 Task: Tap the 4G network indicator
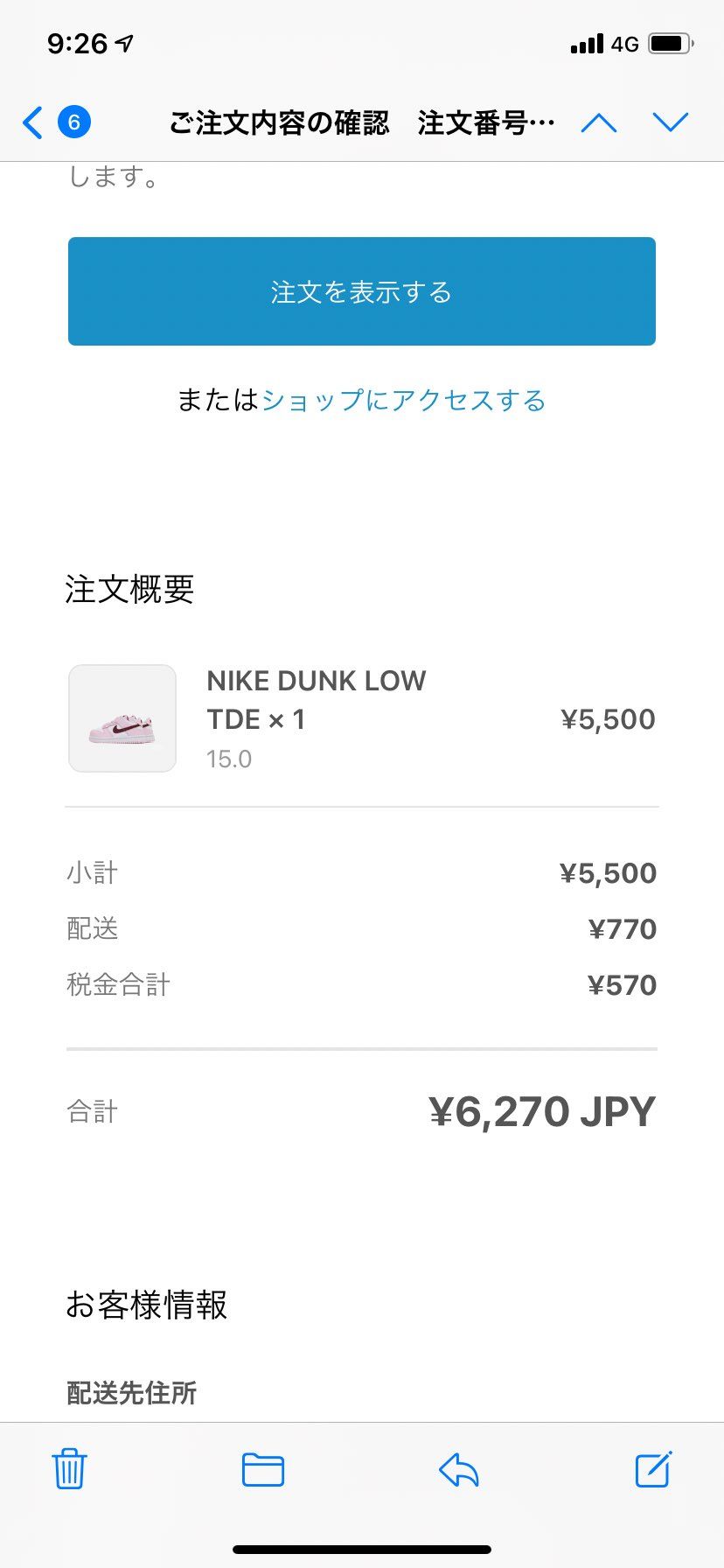[x=627, y=43]
